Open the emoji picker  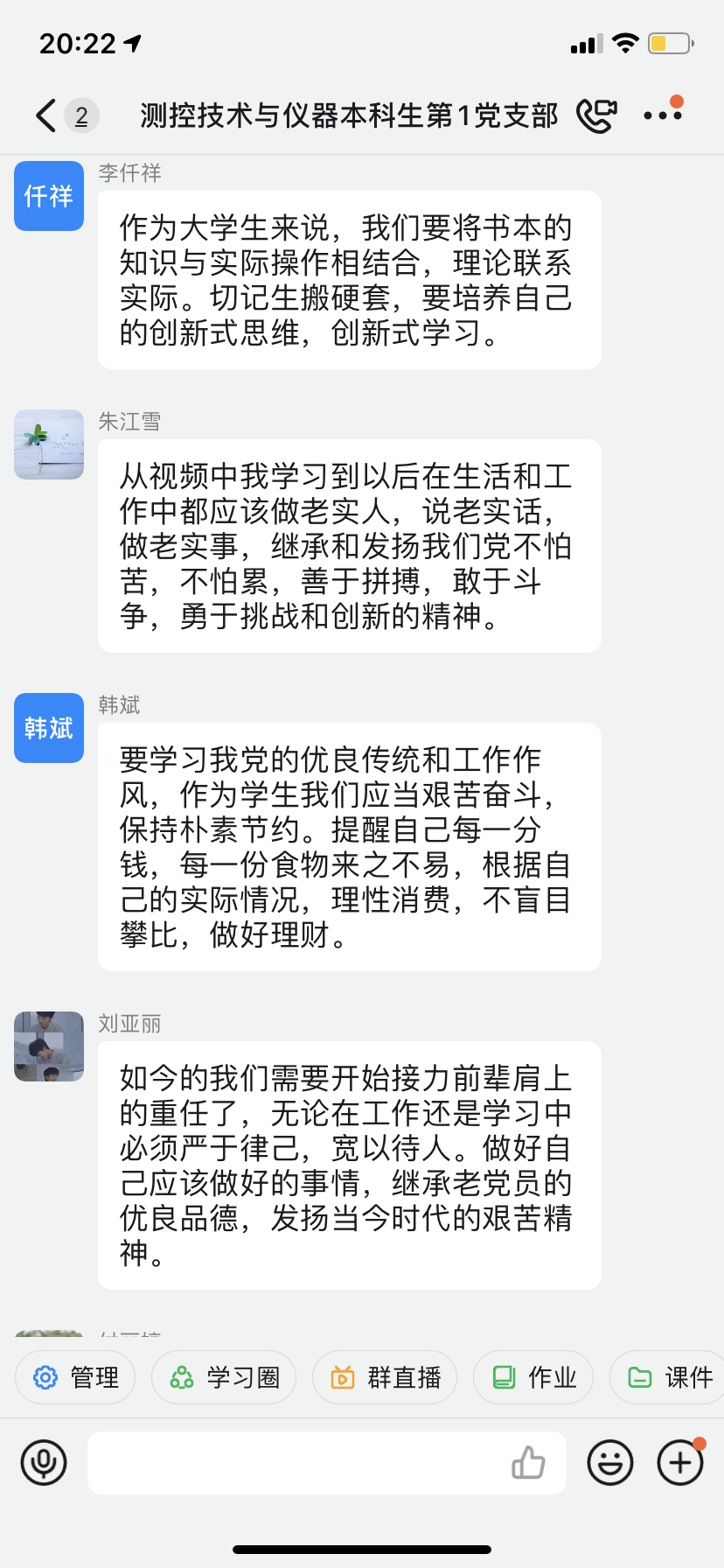click(x=610, y=1462)
